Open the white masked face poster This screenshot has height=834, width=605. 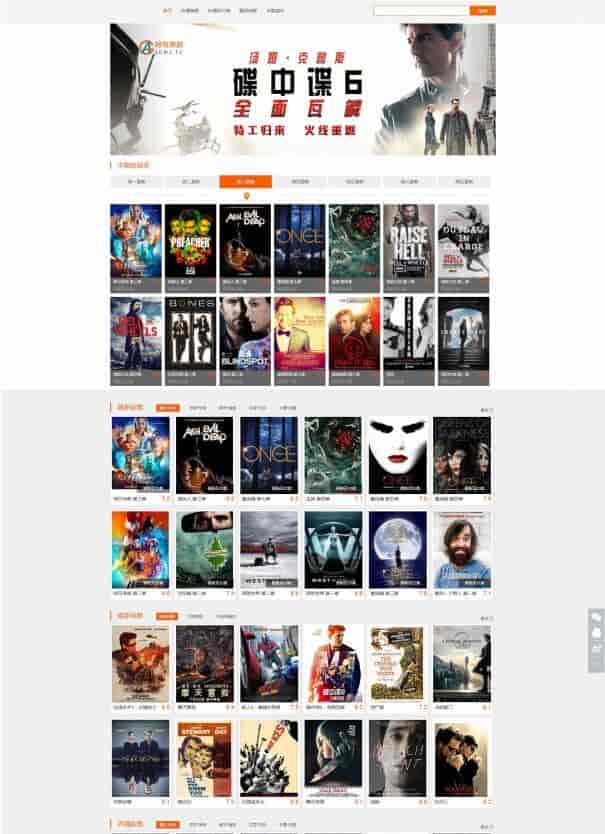[x=397, y=455]
